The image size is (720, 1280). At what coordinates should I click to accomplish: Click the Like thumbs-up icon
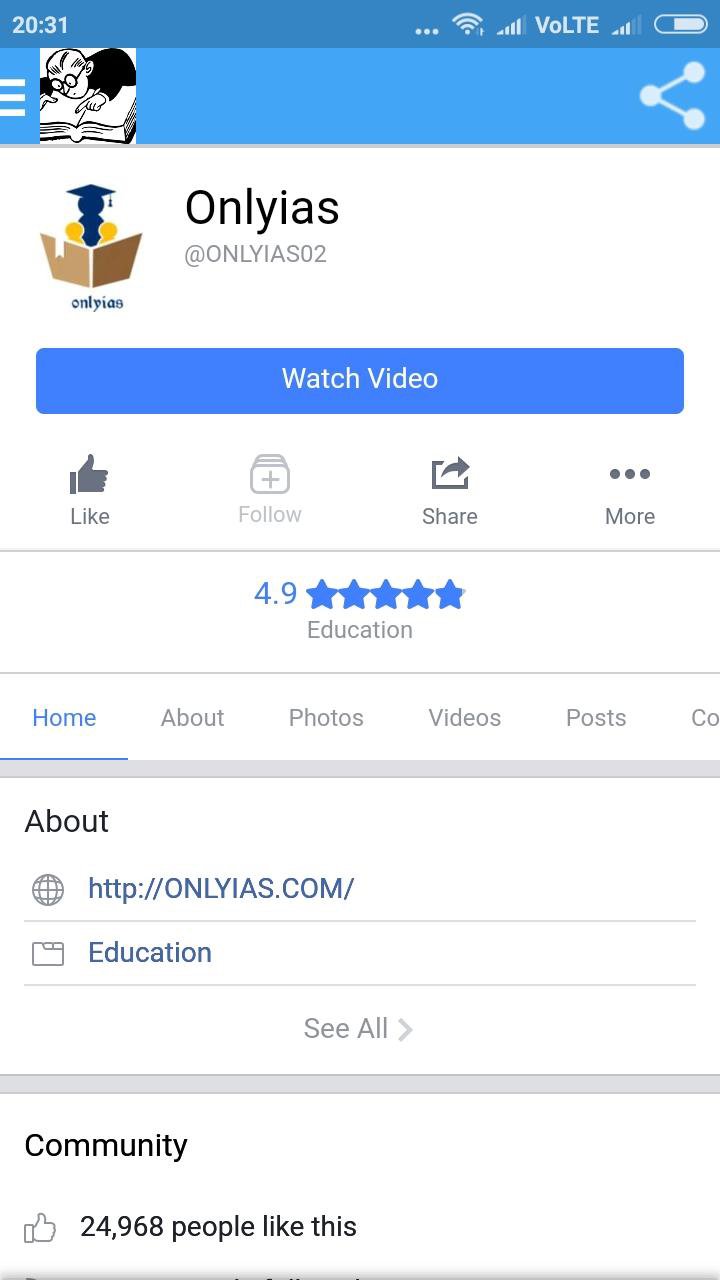(90, 475)
